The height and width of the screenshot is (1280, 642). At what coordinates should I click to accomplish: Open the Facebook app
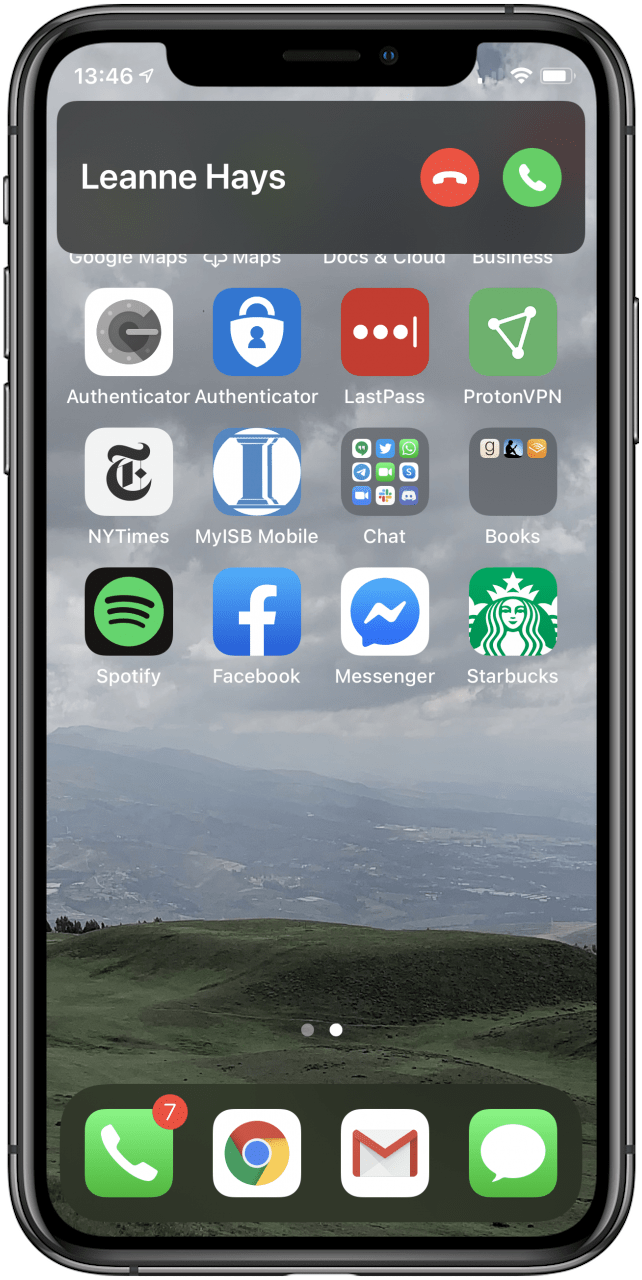[257, 612]
